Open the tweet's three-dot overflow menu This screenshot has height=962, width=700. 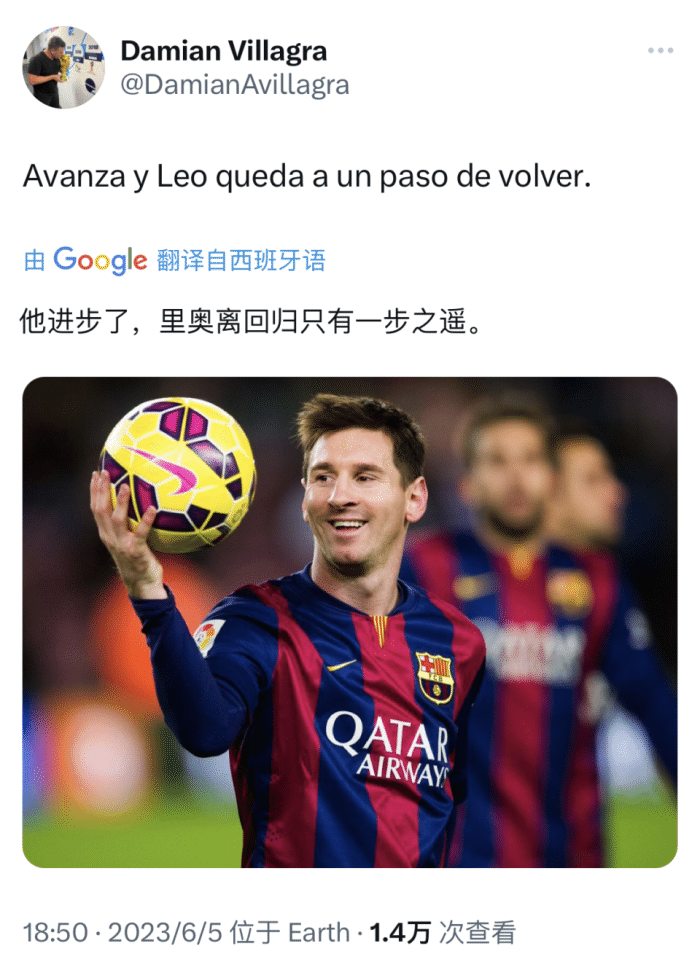660,51
